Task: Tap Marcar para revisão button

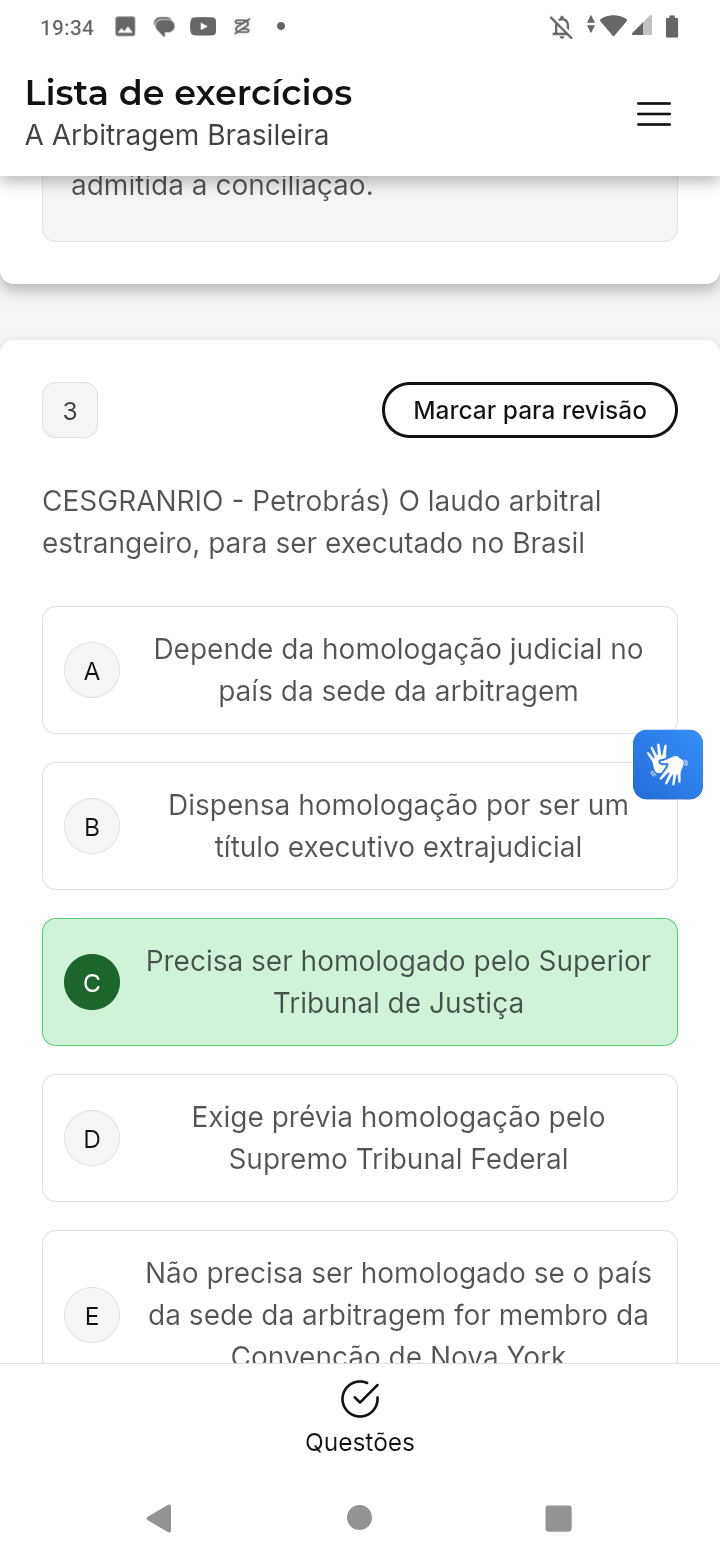Action: coord(529,410)
